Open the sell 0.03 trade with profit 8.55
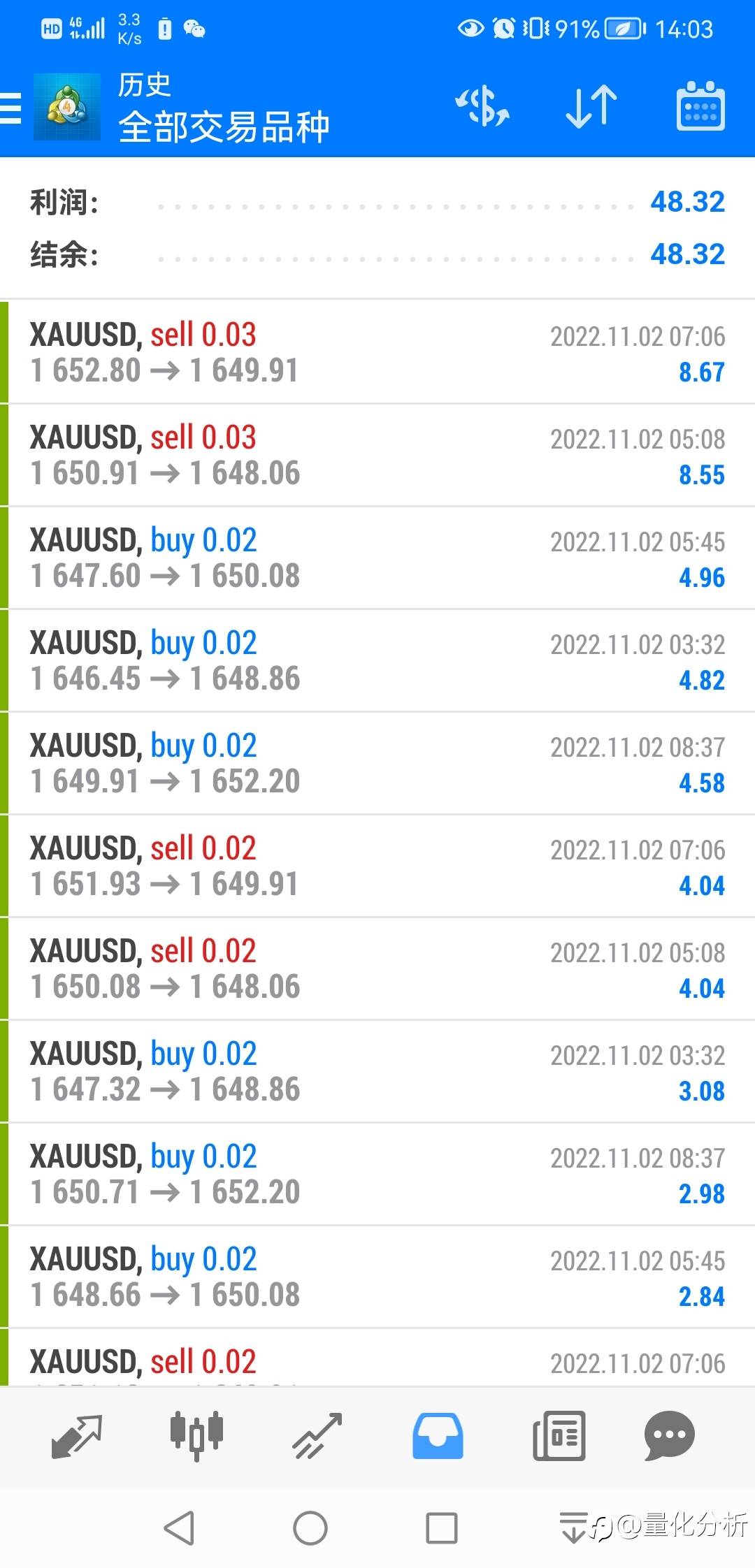The image size is (755, 1568). 377,455
